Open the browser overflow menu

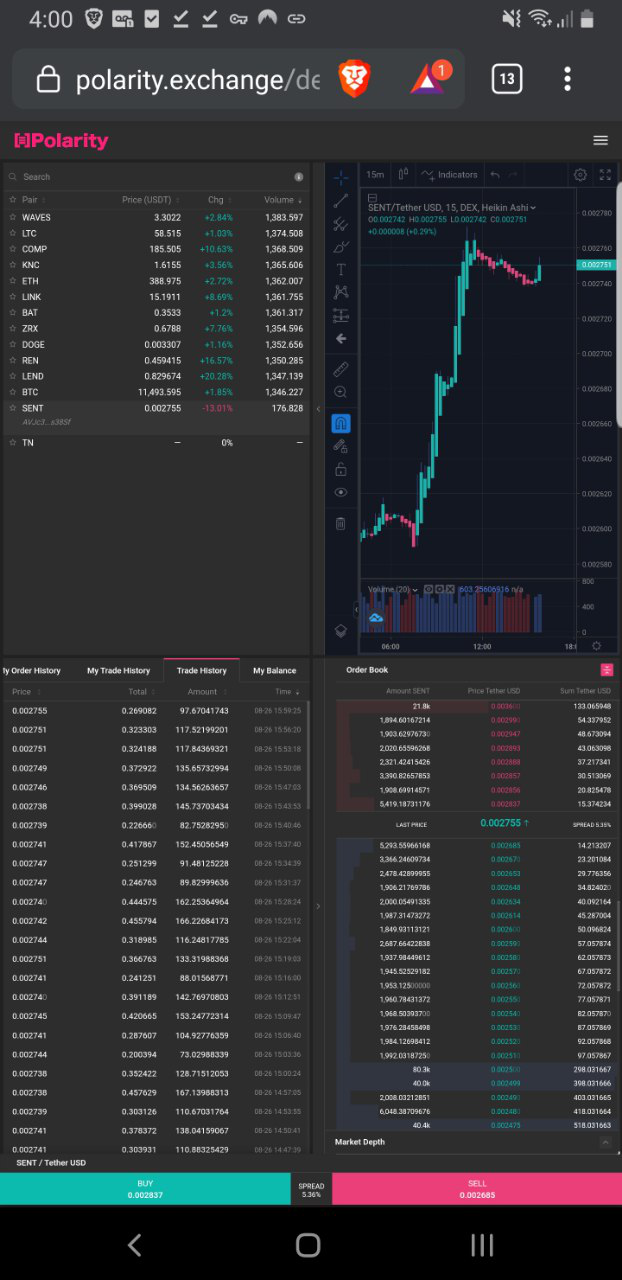click(x=567, y=79)
